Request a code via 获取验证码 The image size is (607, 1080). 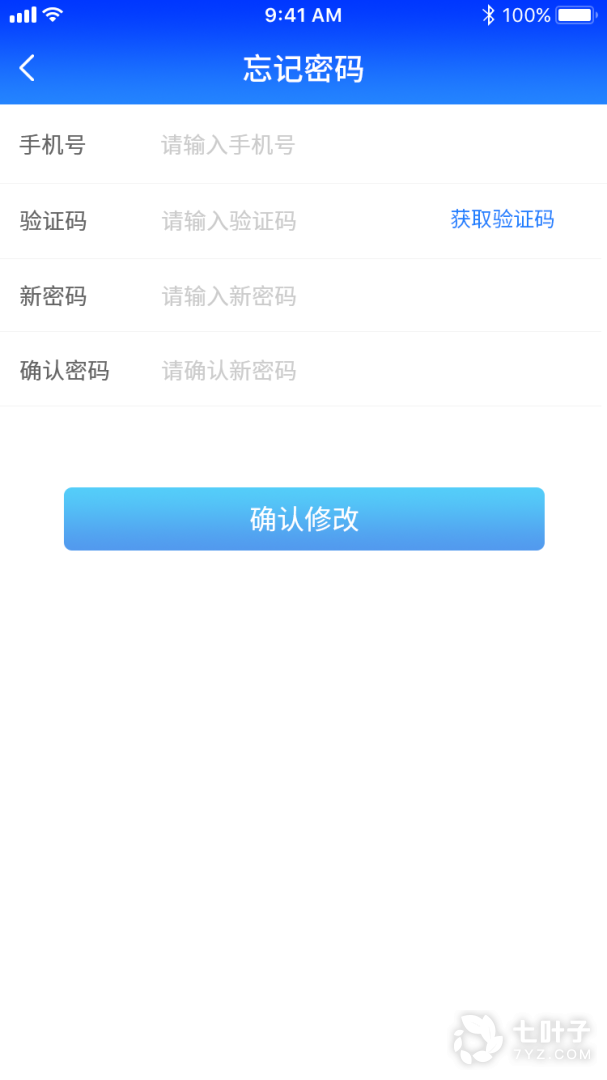tap(502, 220)
